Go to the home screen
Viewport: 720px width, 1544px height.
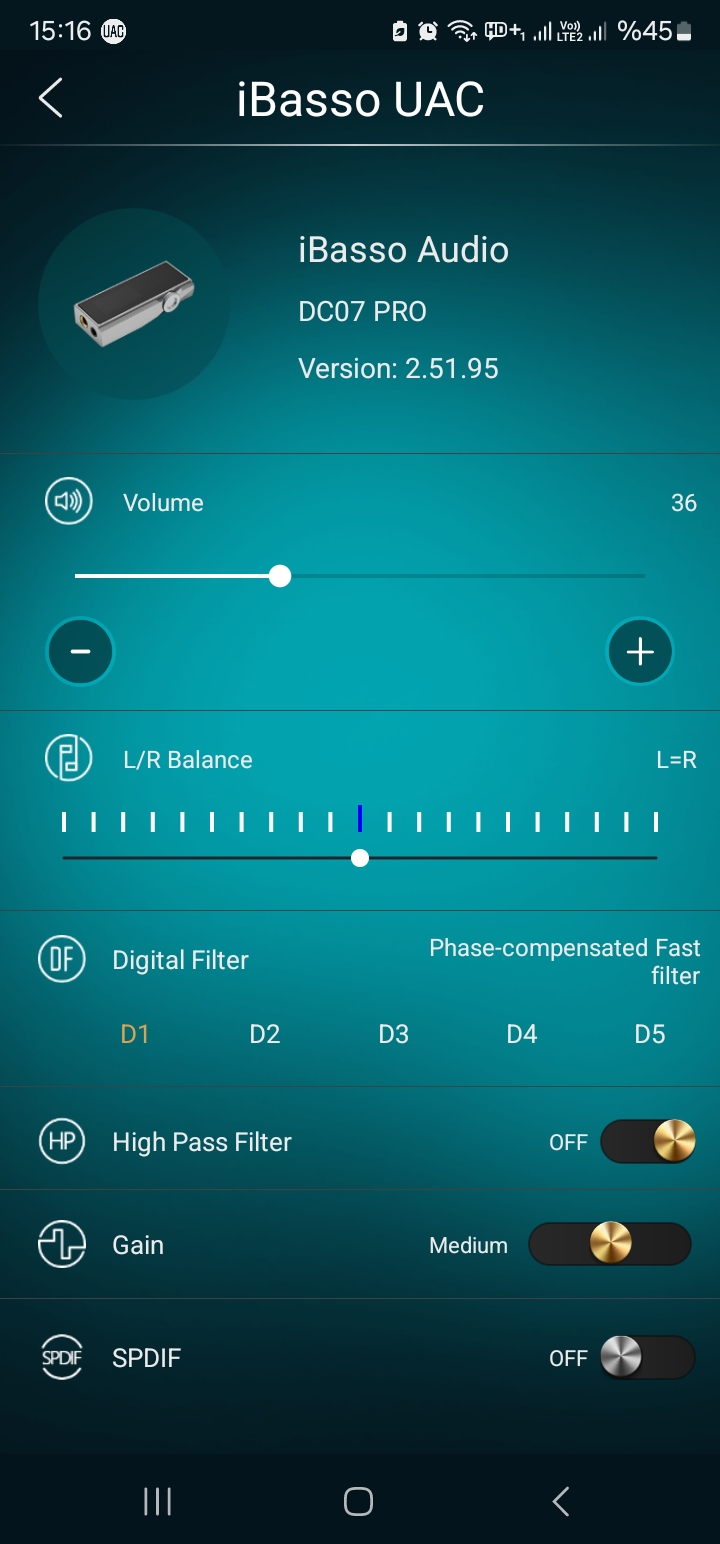(x=358, y=1501)
